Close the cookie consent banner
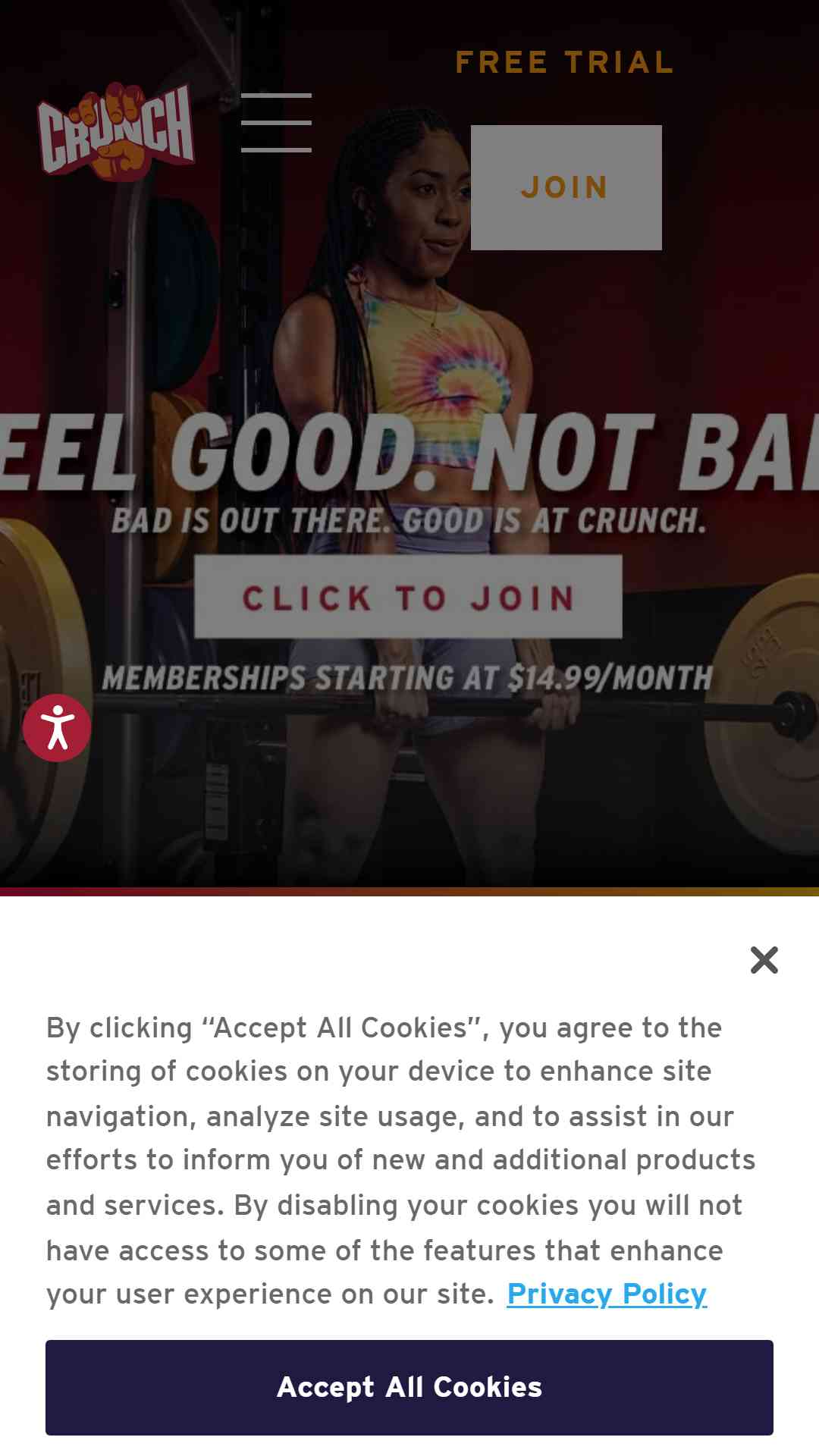 coord(764,960)
